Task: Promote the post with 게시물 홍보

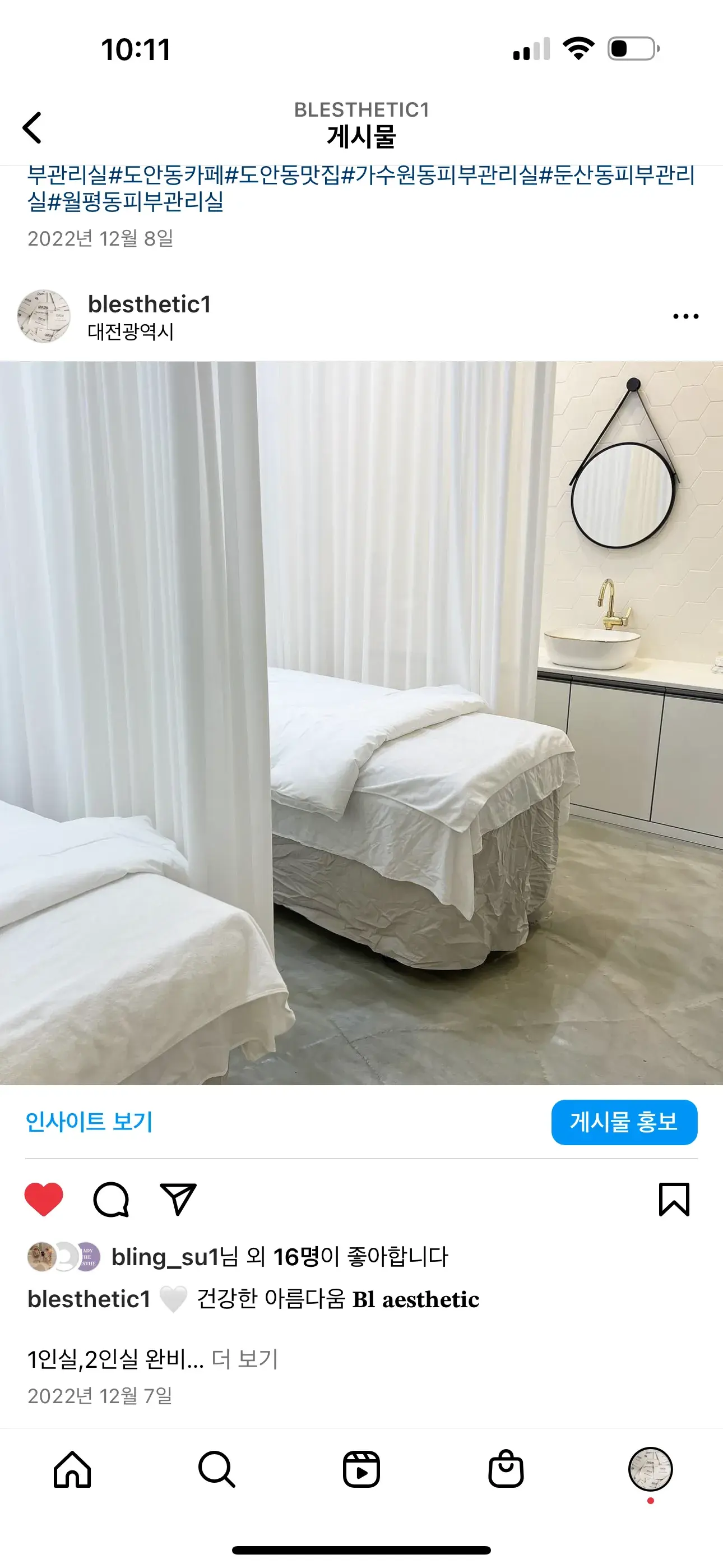Action: [x=624, y=1122]
